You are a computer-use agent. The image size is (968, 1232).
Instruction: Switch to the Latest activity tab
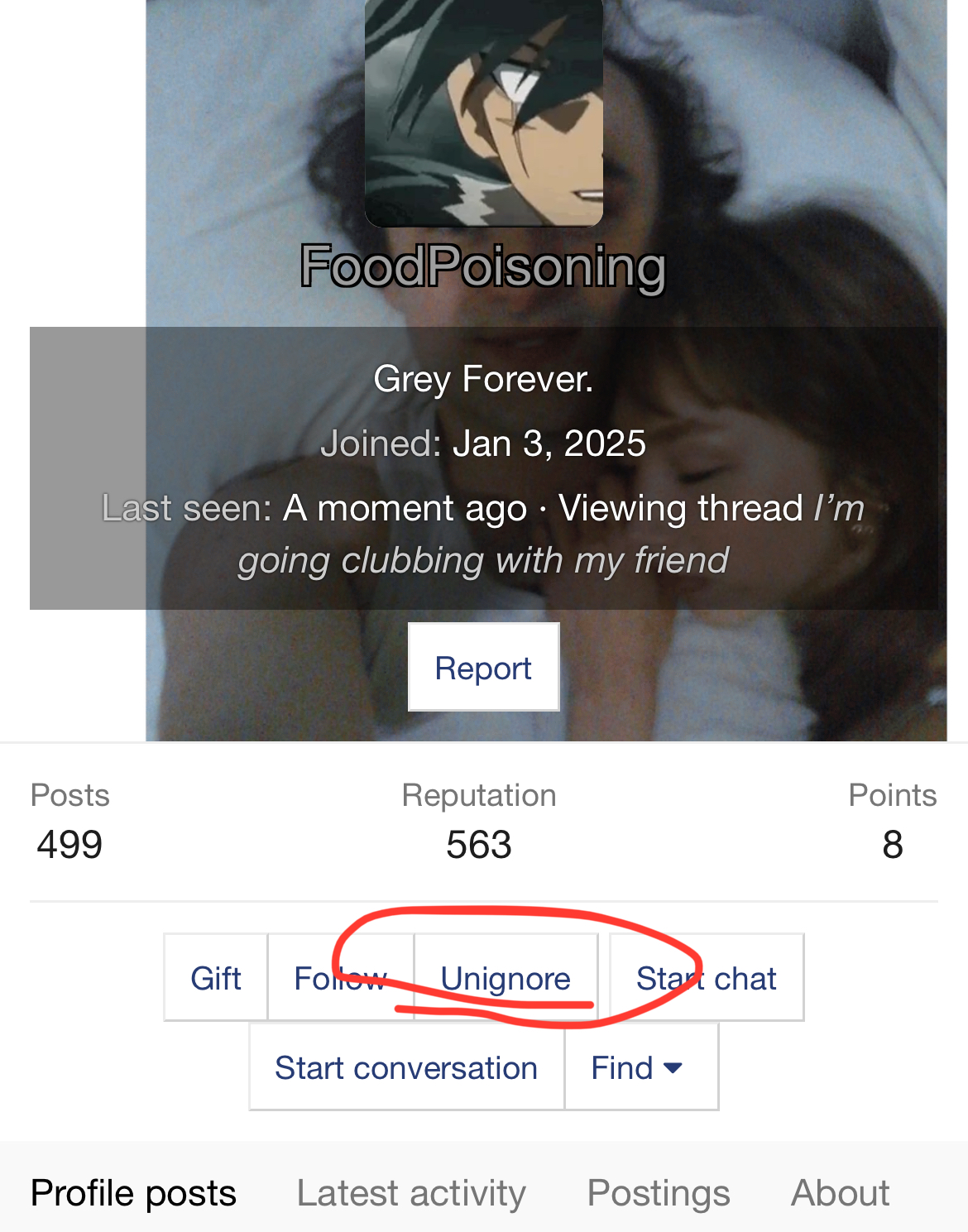411,1193
